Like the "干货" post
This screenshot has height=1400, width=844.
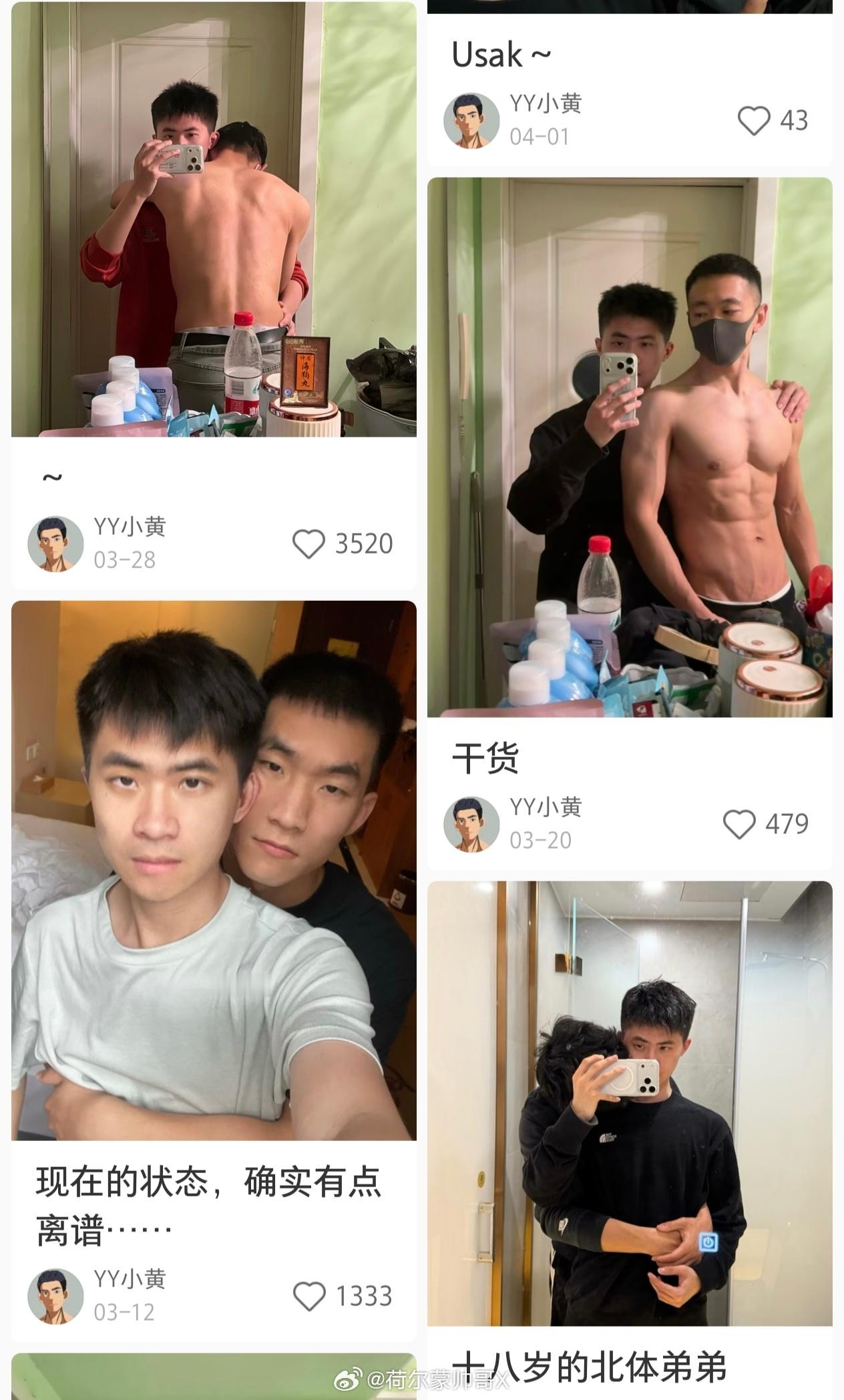739,824
